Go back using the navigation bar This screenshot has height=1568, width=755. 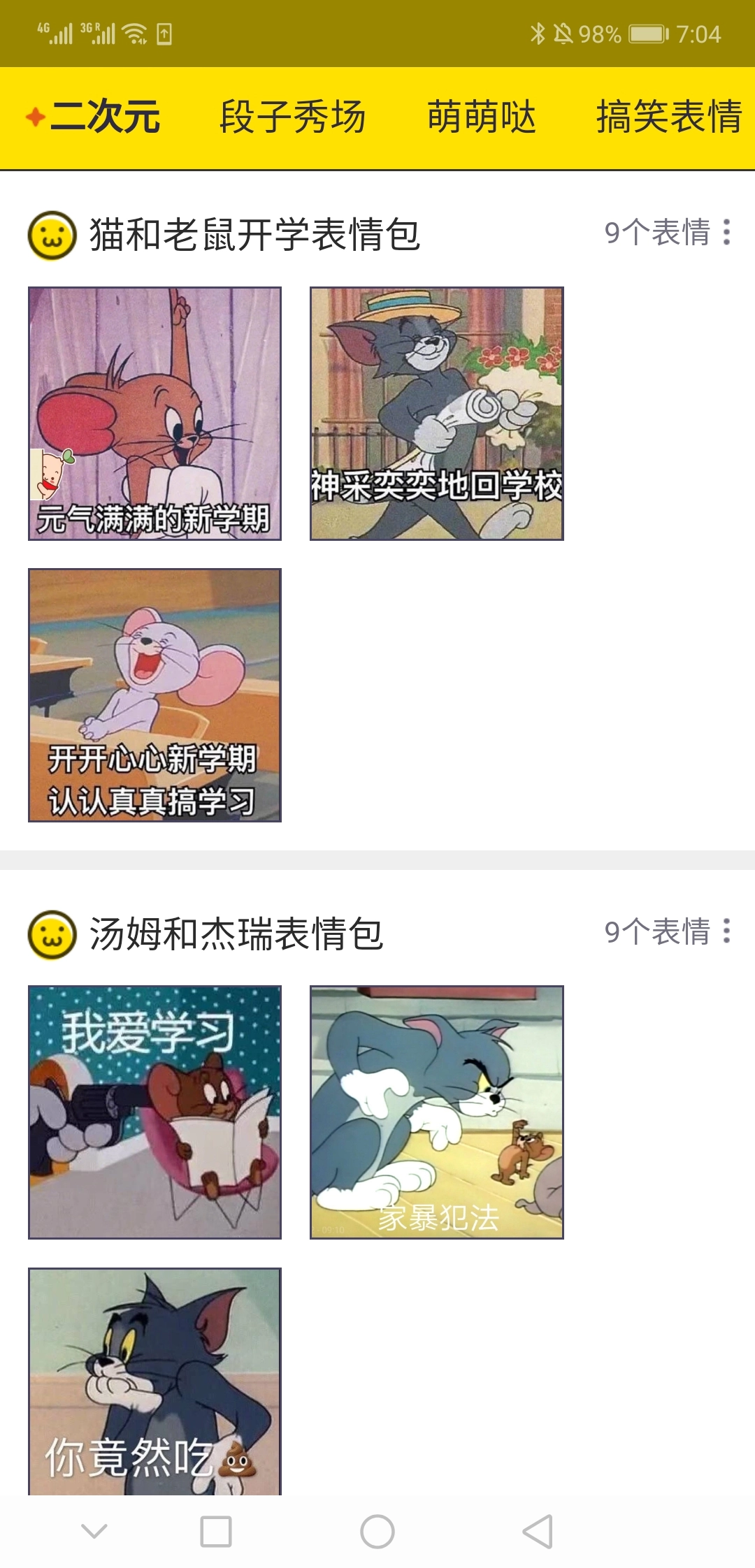(538, 1532)
